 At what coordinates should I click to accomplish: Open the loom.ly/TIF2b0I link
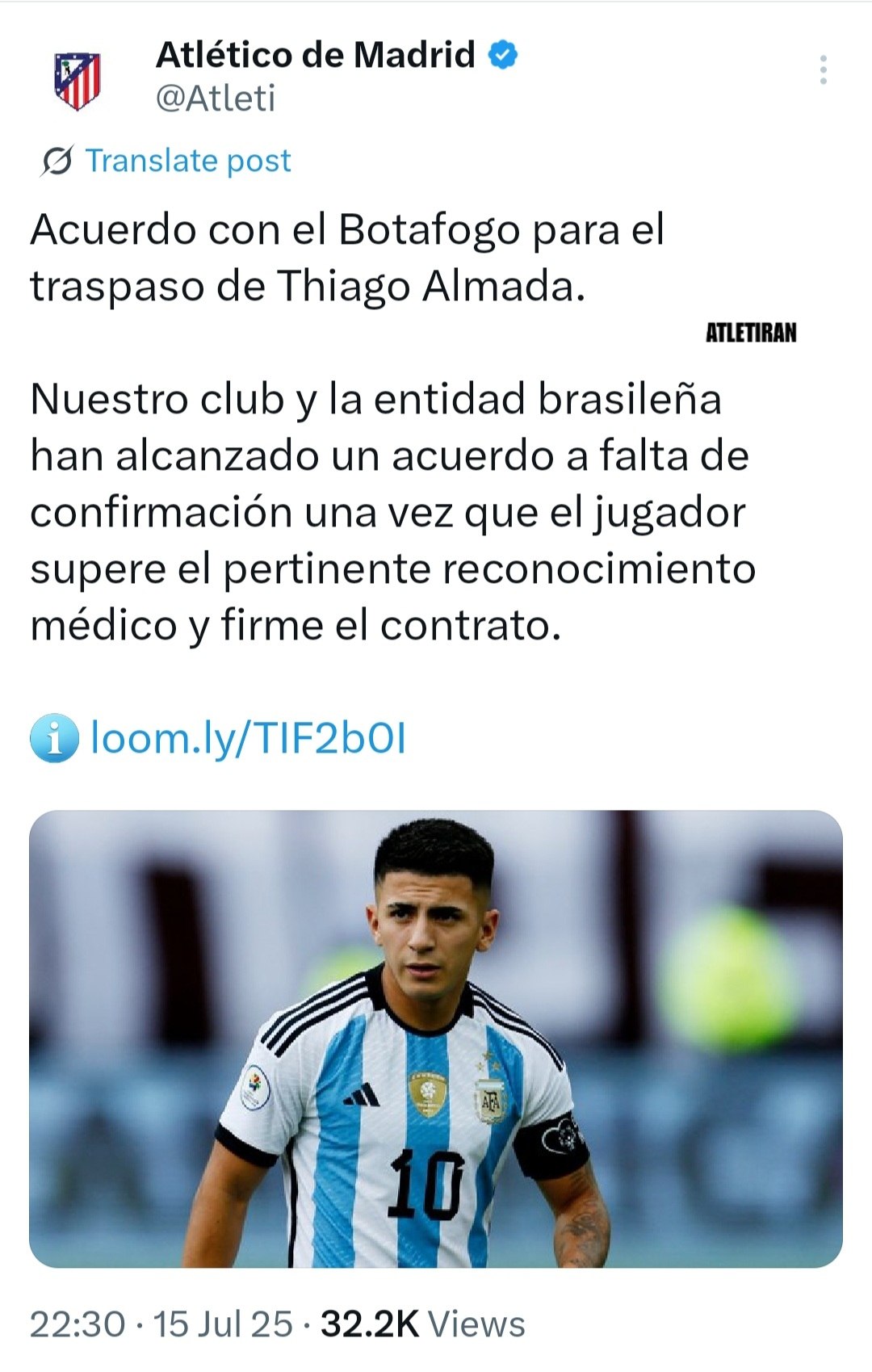tap(248, 738)
